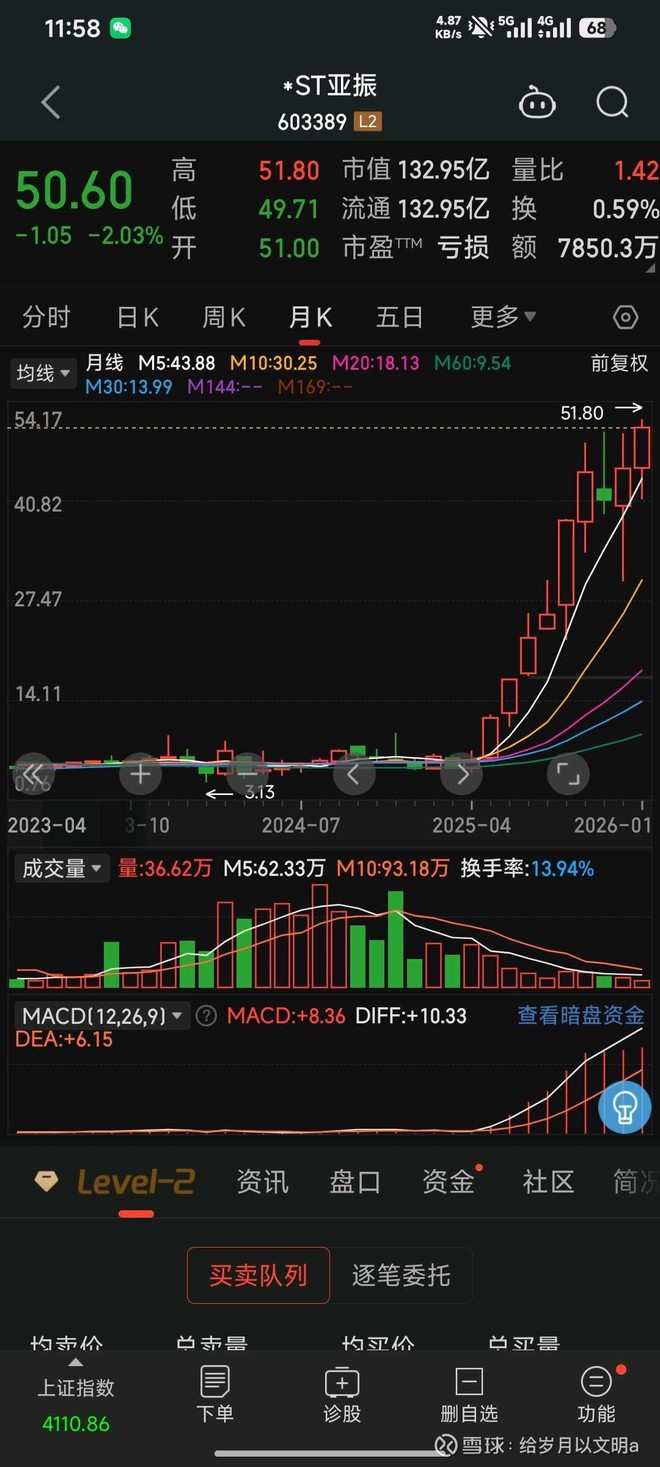Screen dimensions: 660x1467
Task: Open stock search magnifier
Action: 611,102
